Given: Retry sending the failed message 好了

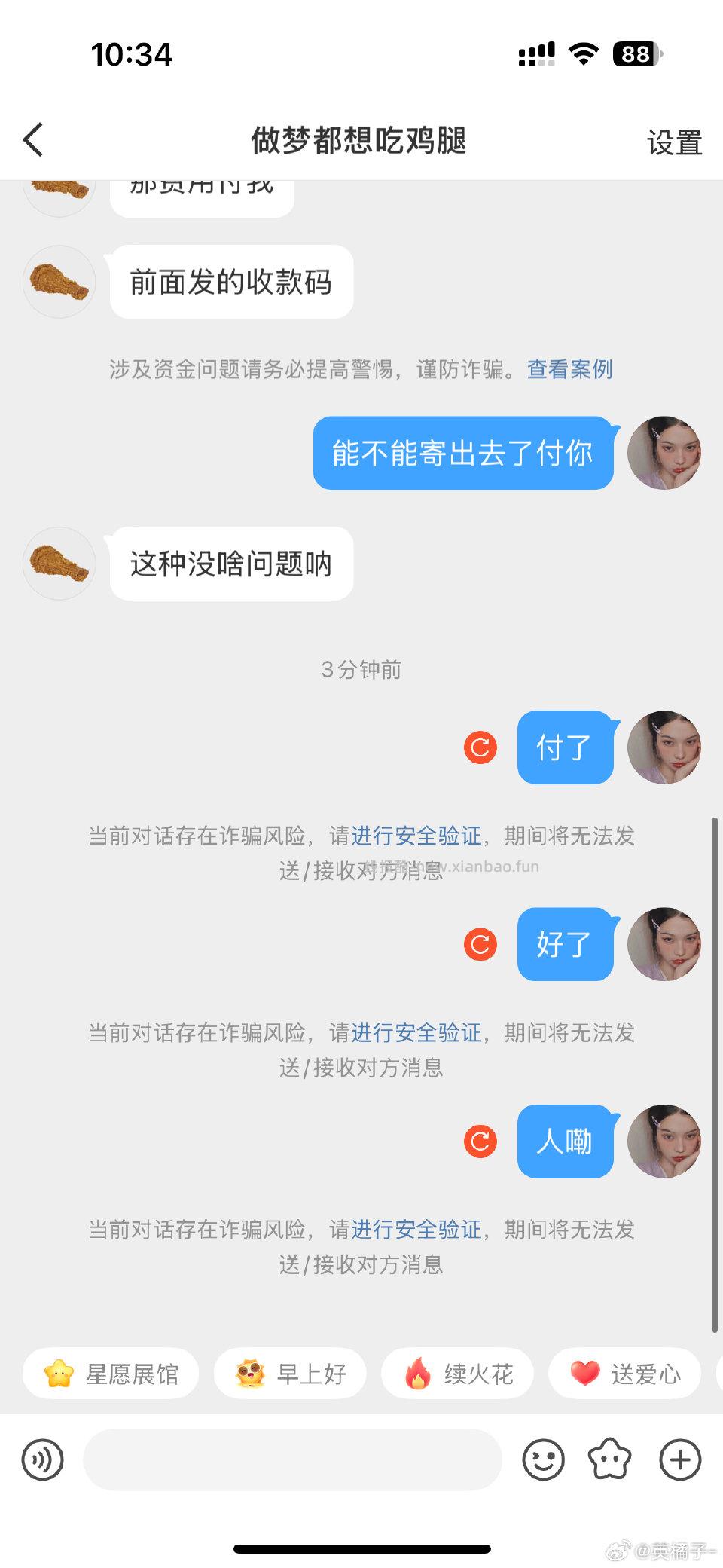Looking at the screenshot, I should (480, 943).
